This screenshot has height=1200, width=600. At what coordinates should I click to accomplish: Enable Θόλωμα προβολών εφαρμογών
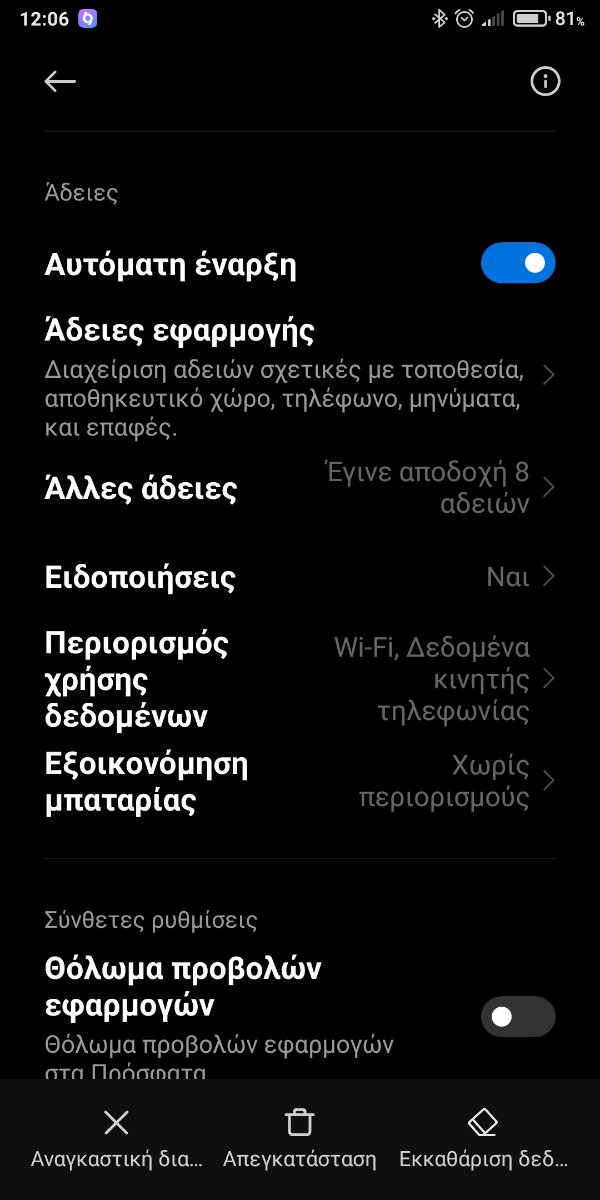518,1016
